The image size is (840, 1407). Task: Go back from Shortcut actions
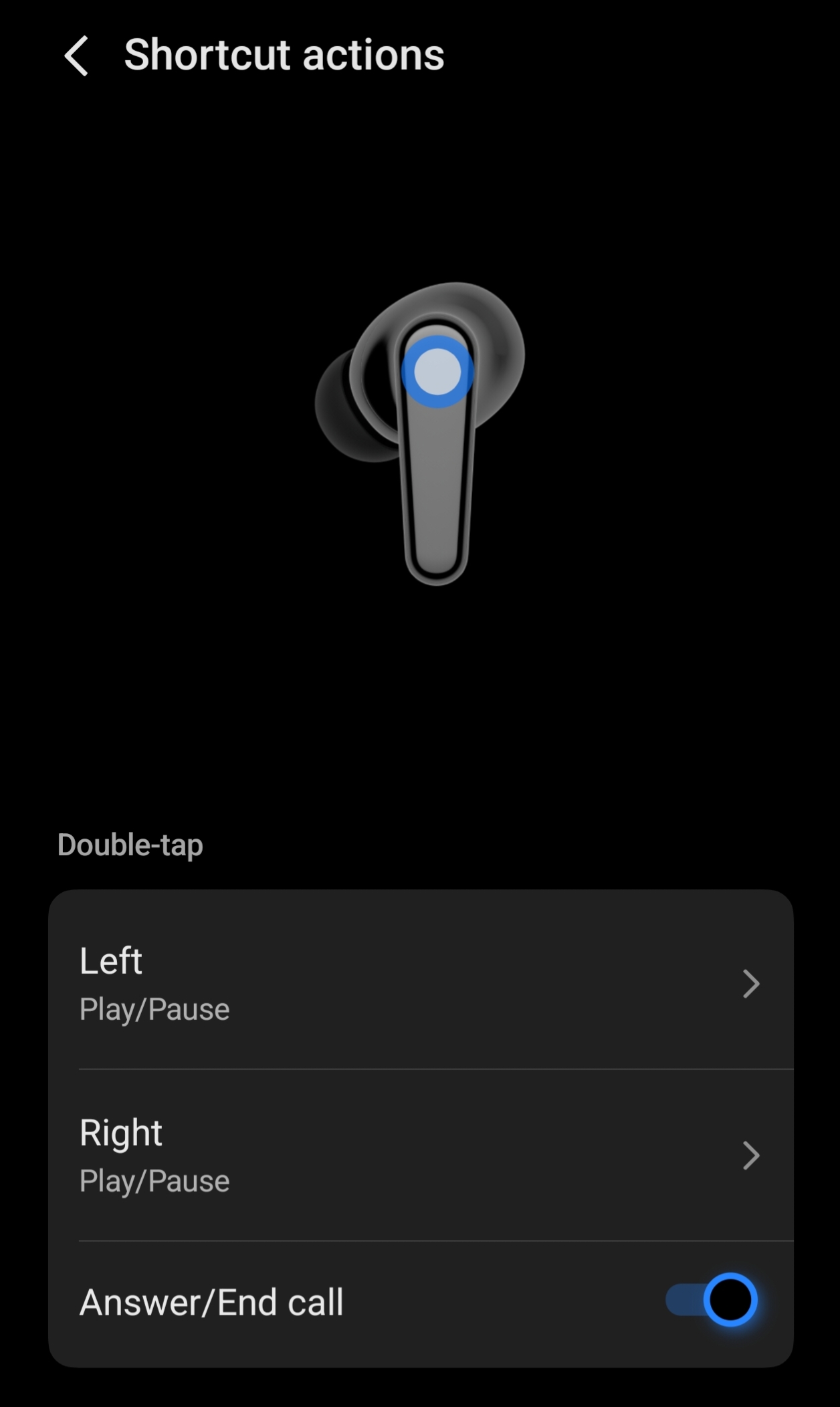(76, 56)
